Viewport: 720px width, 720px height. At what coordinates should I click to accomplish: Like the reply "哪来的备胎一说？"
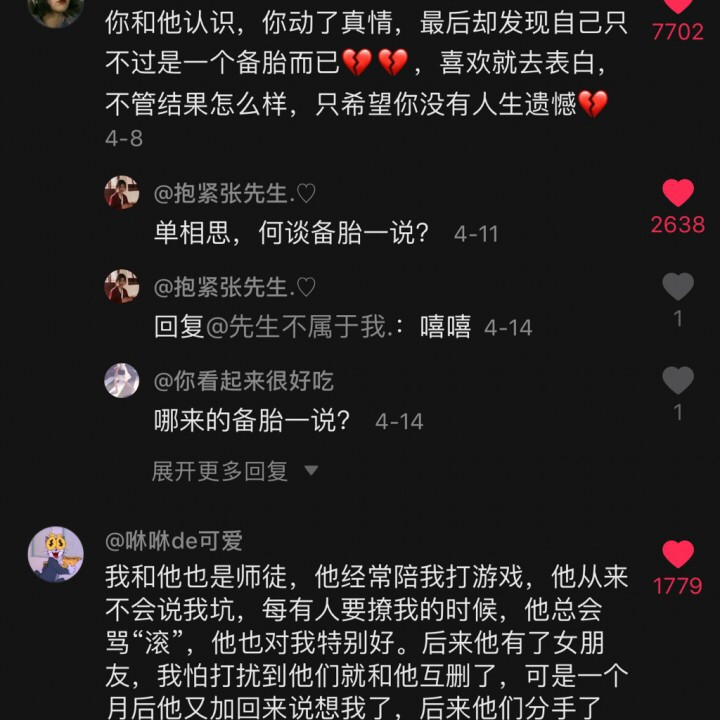(678, 380)
